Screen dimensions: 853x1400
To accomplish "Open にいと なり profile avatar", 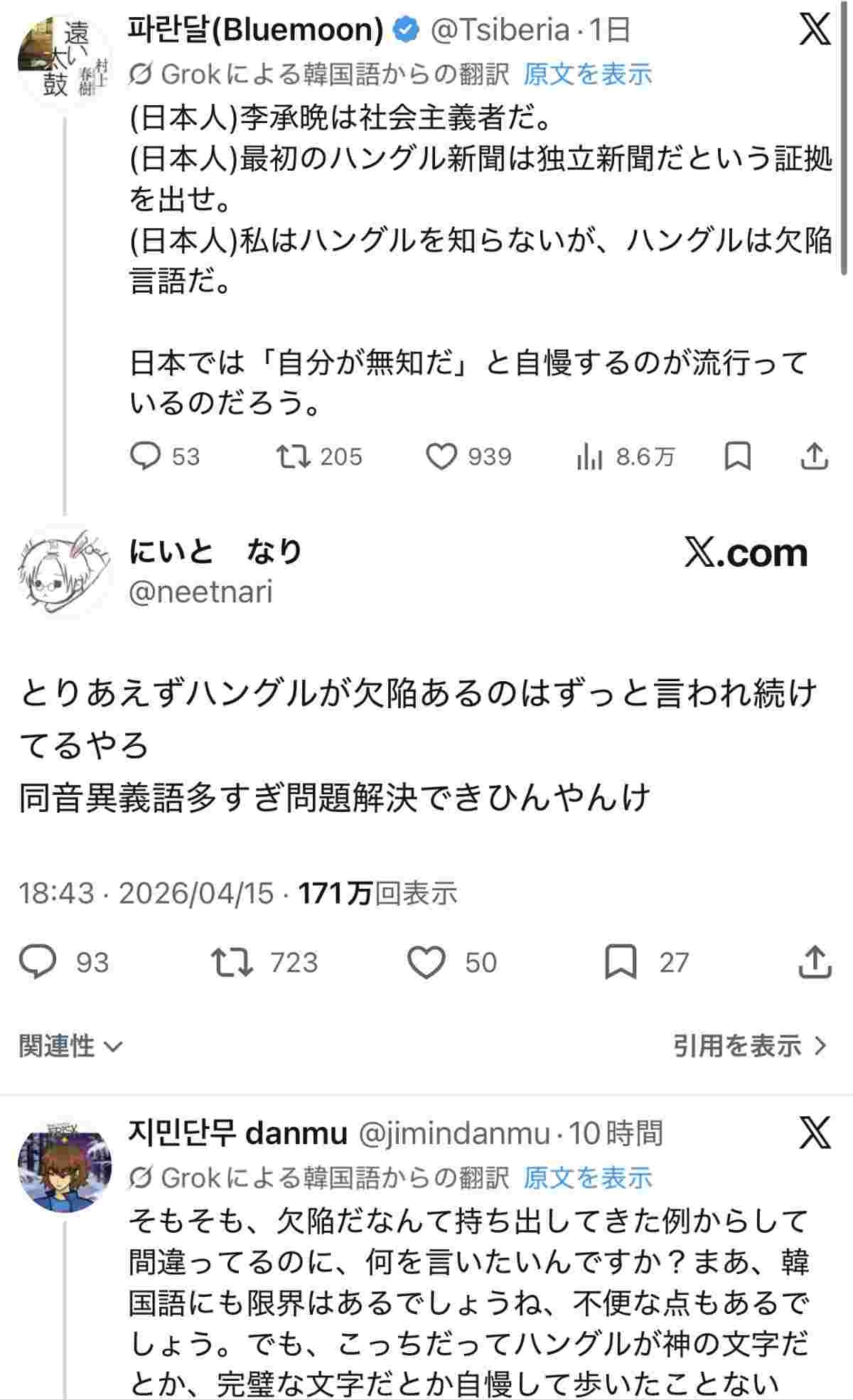I will pyautogui.click(x=63, y=571).
